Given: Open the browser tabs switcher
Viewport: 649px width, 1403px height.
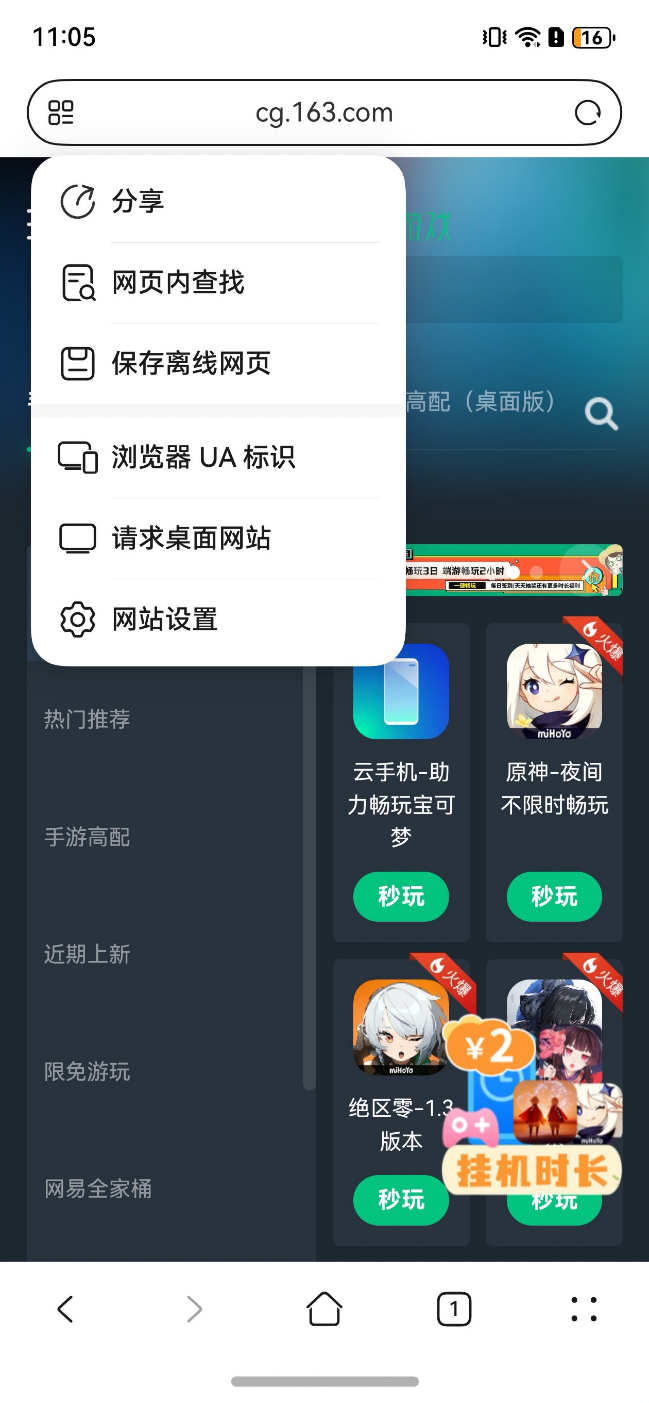Looking at the screenshot, I should [454, 1309].
